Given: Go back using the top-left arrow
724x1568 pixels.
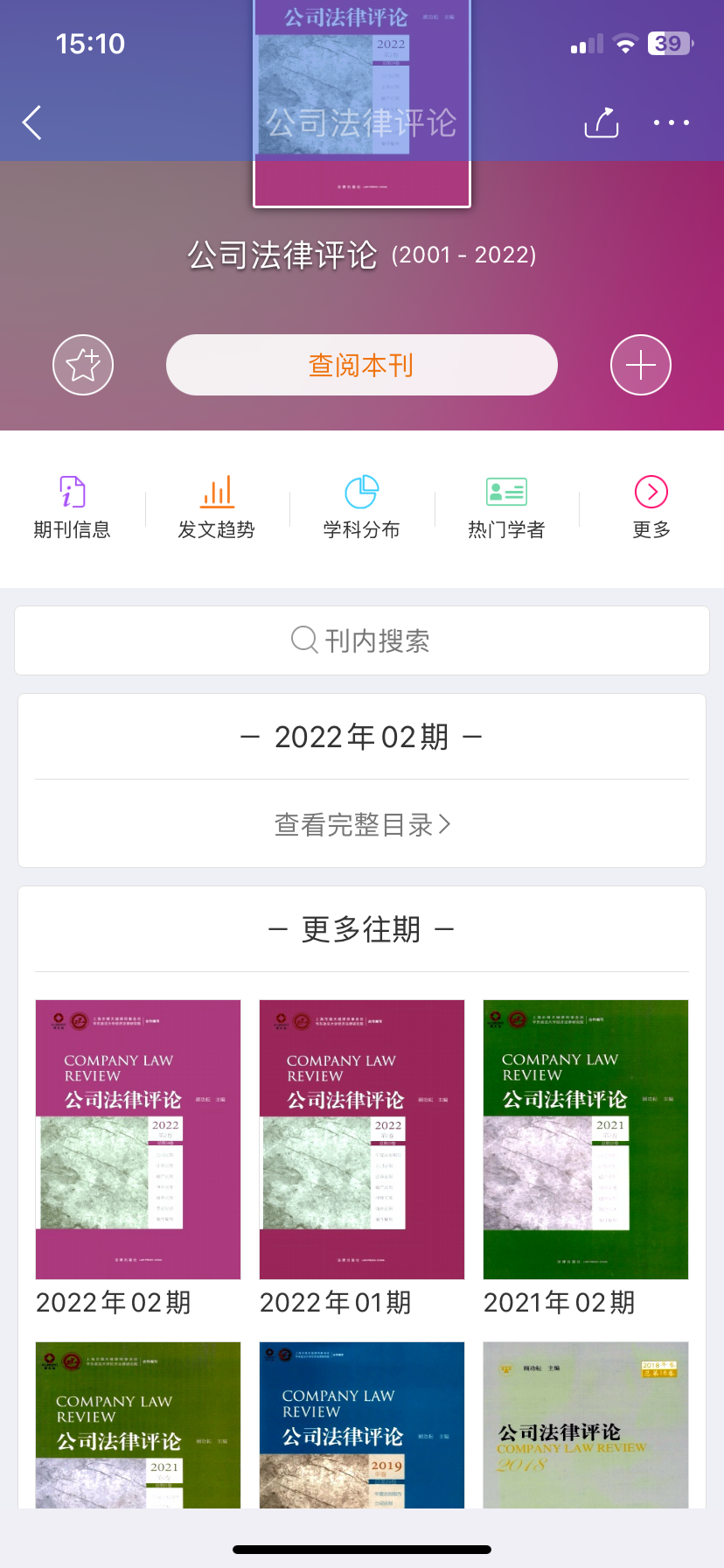Looking at the screenshot, I should point(32,122).
